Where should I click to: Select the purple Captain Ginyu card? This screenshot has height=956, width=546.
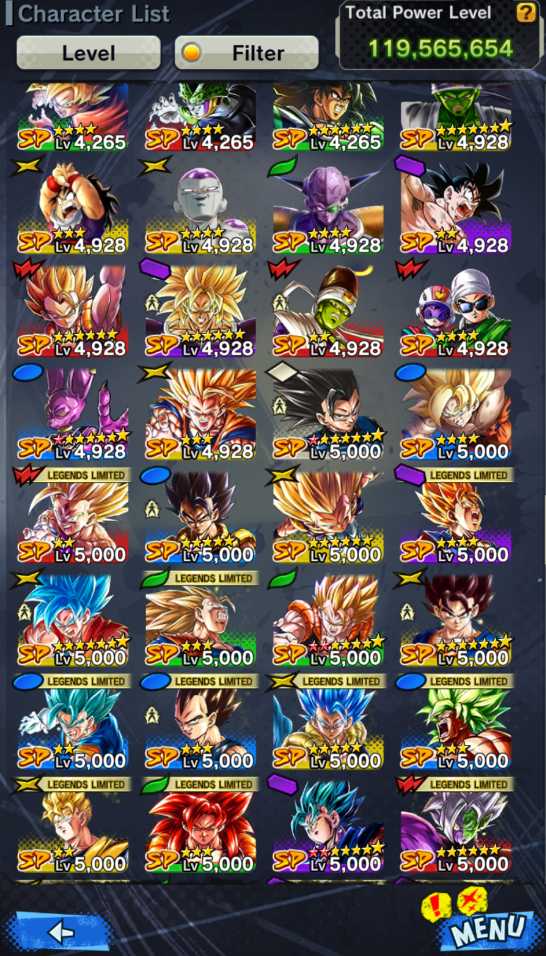[328, 209]
